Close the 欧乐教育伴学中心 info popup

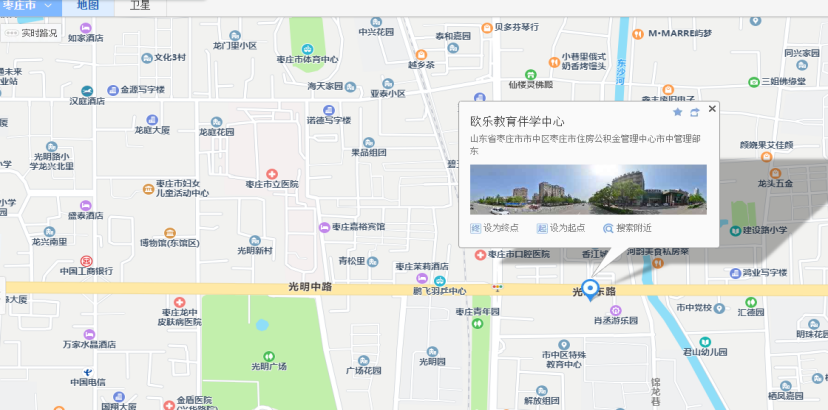pyautogui.click(x=712, y=109)
